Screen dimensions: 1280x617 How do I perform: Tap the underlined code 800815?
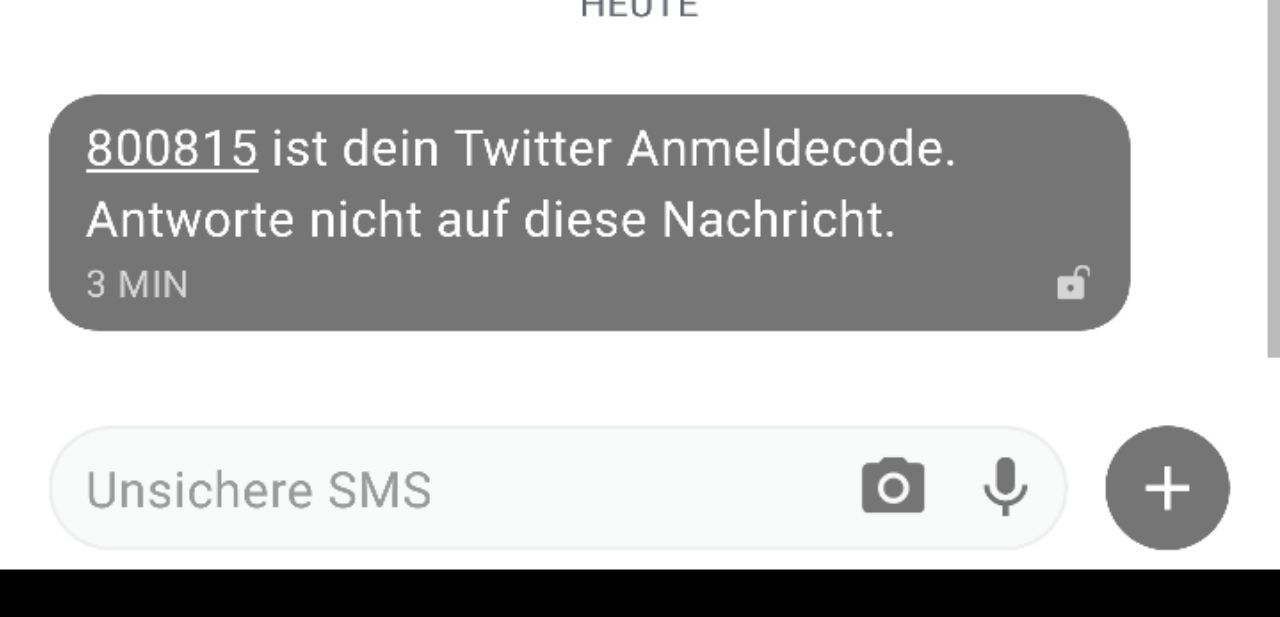click(x=172, y=149)
